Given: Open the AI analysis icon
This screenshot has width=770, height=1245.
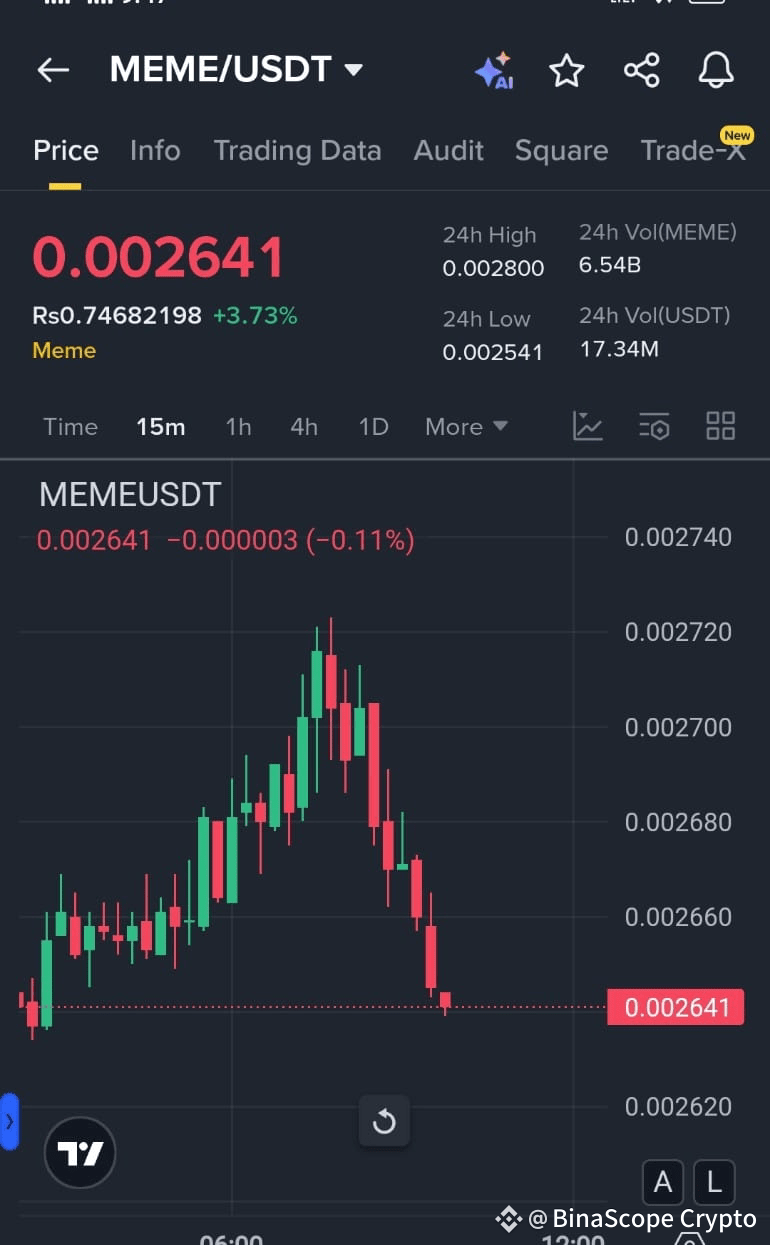Looking at the screenshot, I should pyautogui.click(x=494, y=71).
